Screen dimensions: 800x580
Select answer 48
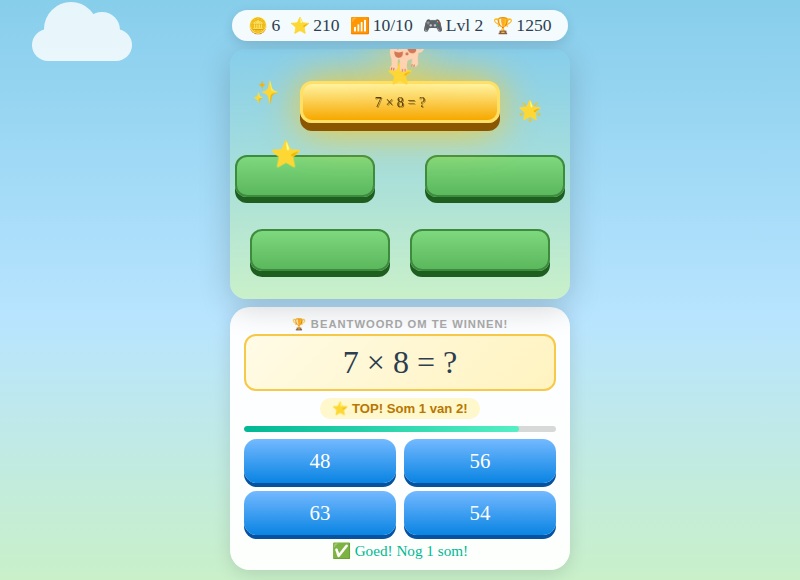tap(320, 461)
